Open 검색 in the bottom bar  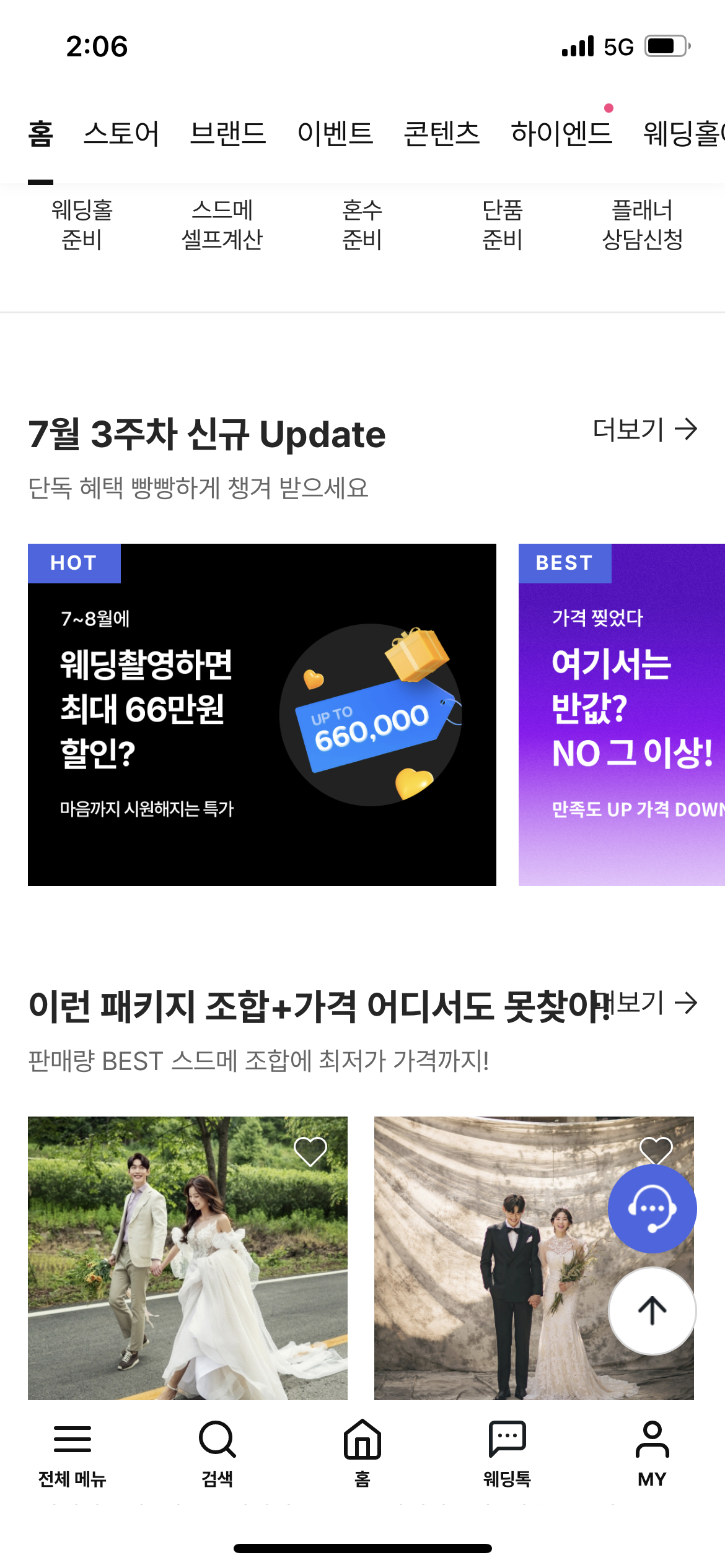pyautogui.click(x=217, y=1453)
